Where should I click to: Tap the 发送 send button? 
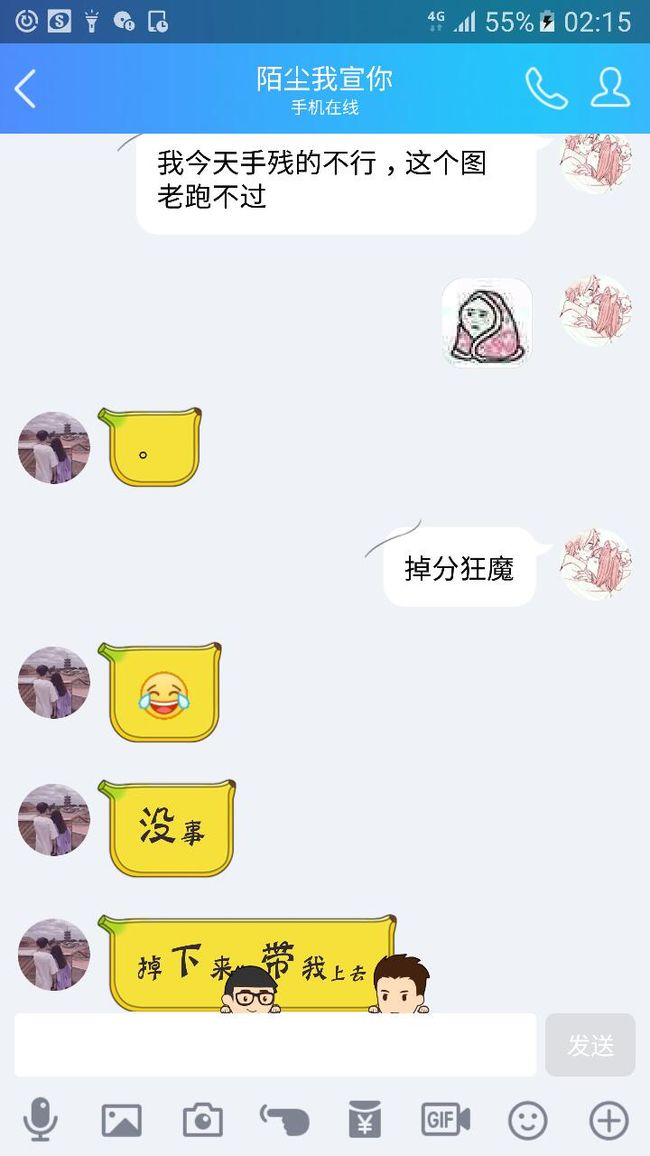pos(590,1045)
